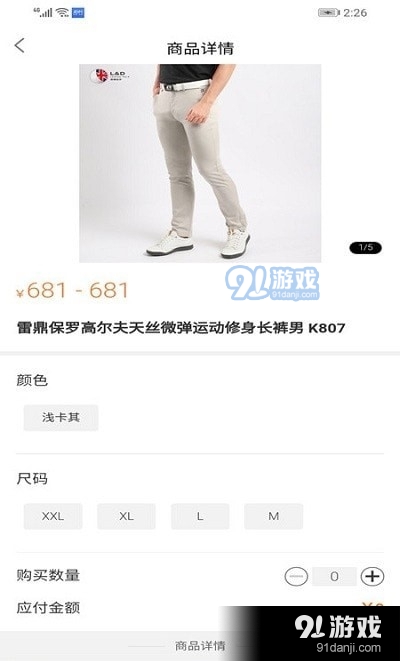This screenshot has width=400, height=661.
Task: Pick size L
Action: [x=200, y=516]
